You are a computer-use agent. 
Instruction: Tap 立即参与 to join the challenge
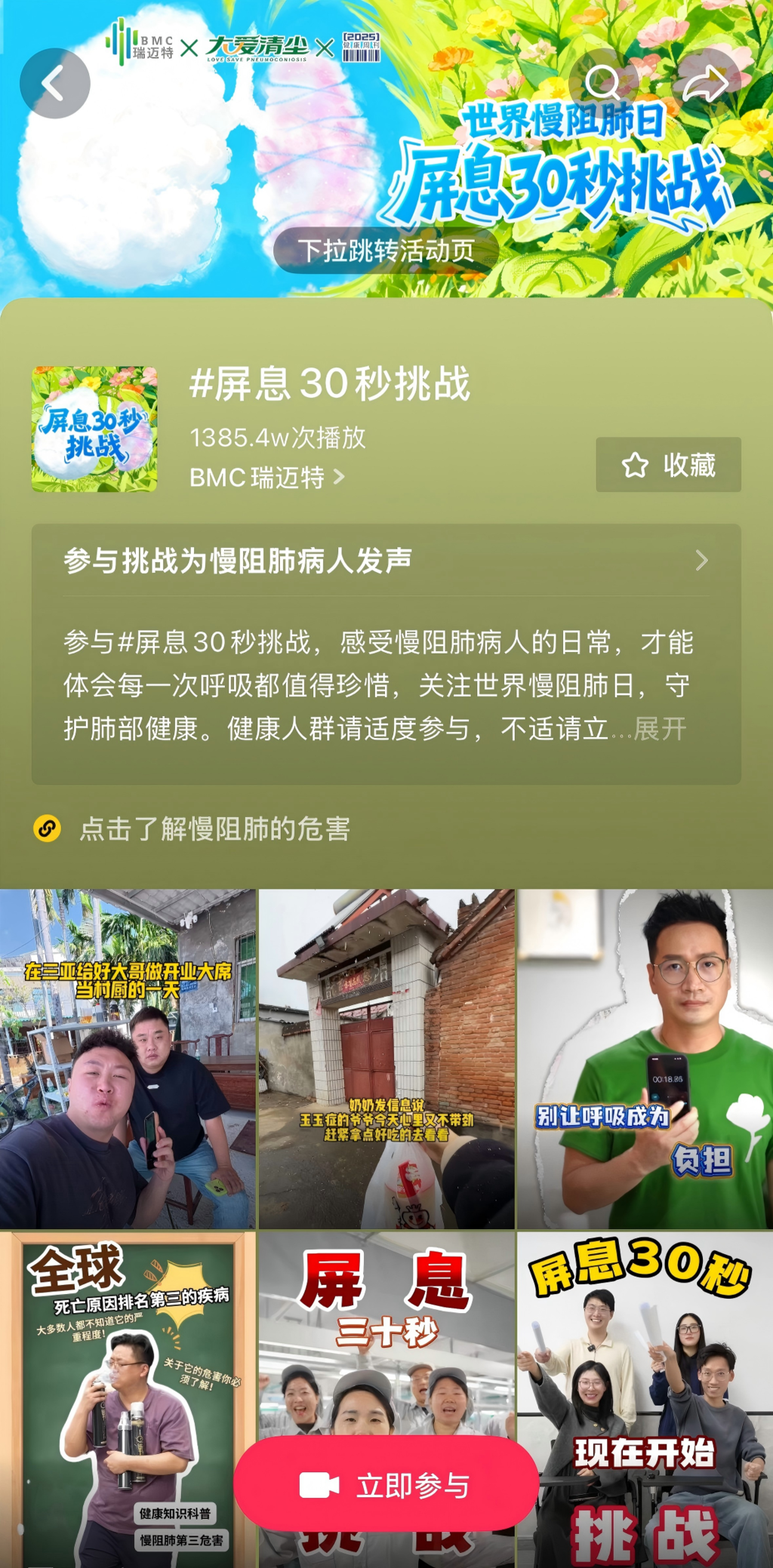tap(386, 1485)
